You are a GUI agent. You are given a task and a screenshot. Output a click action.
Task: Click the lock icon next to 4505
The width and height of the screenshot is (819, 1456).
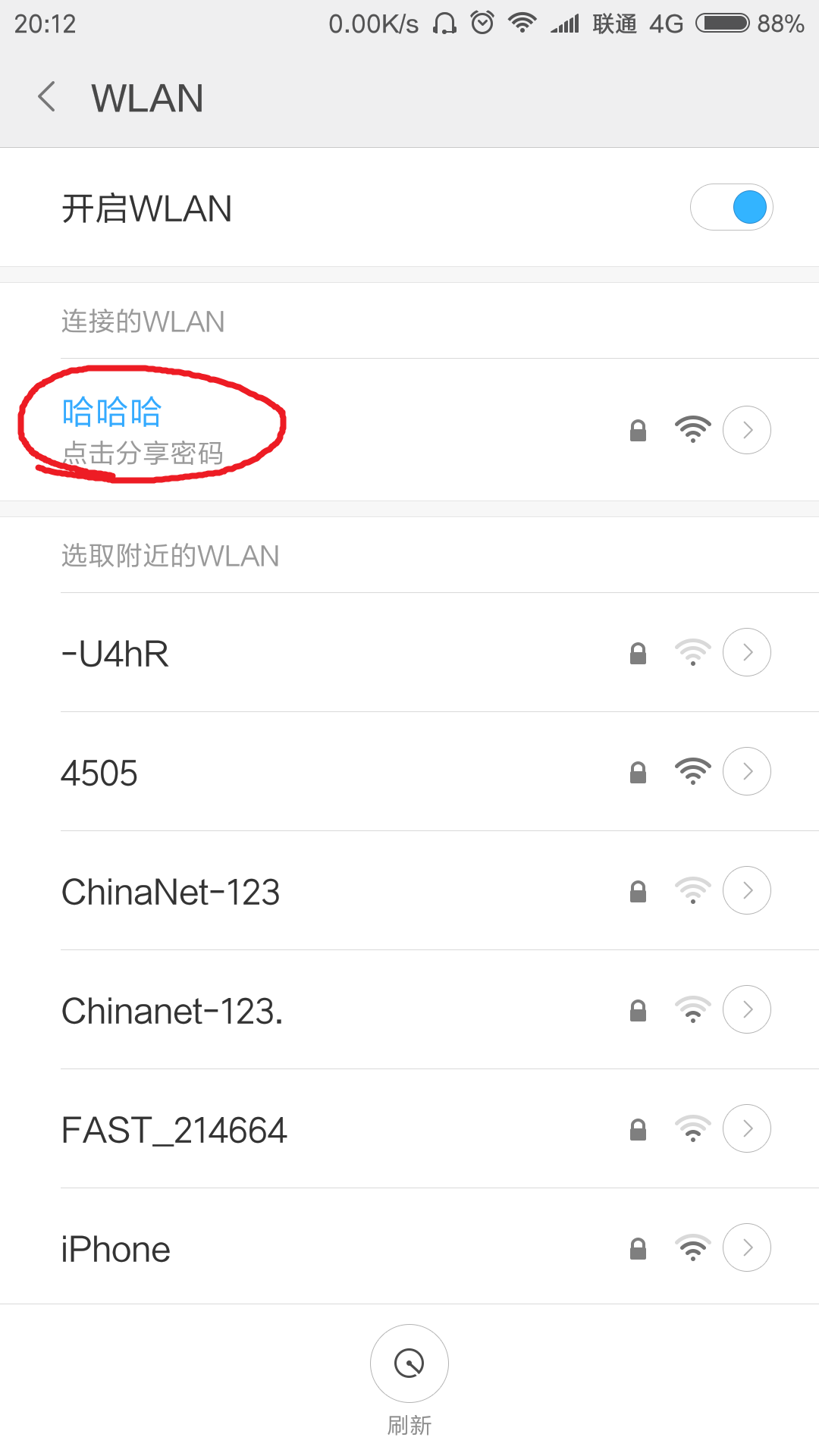pyautogui.click(x=638, y=771)
